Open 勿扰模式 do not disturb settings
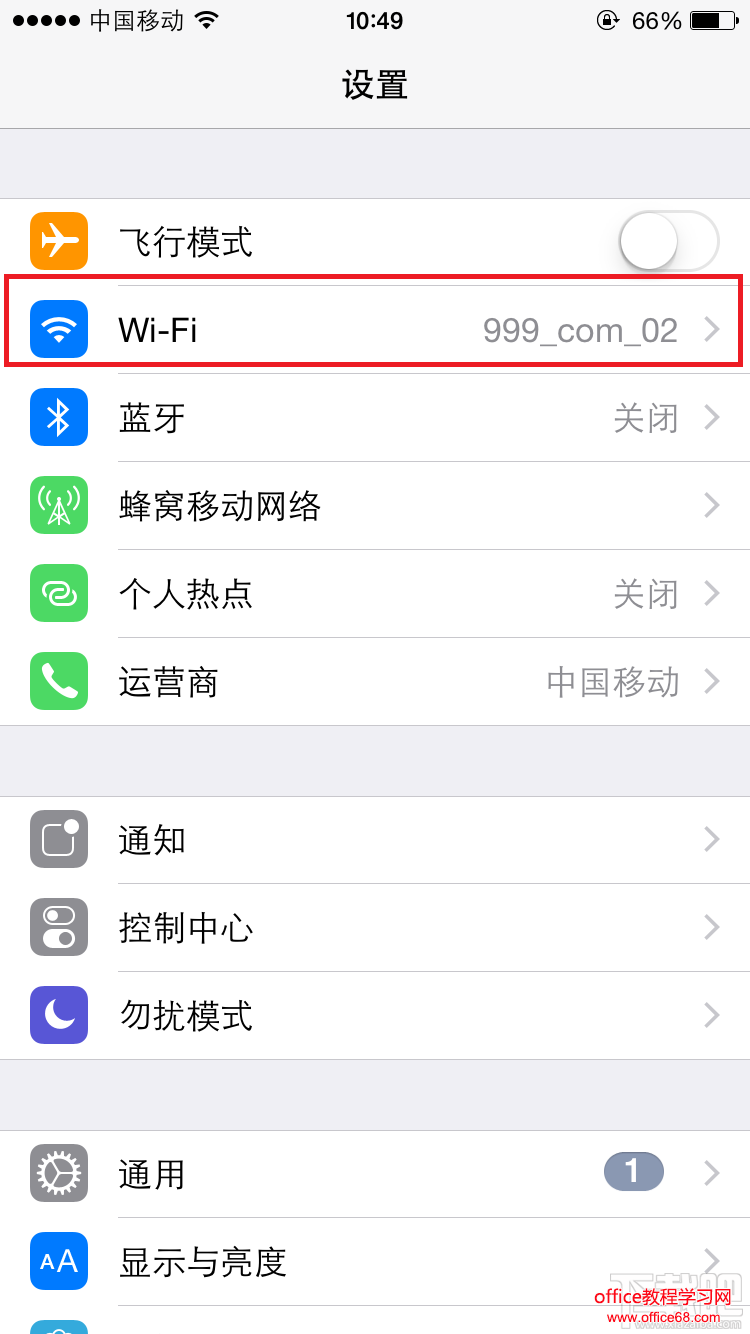Screen dimensions: 750x1334 375,1016
